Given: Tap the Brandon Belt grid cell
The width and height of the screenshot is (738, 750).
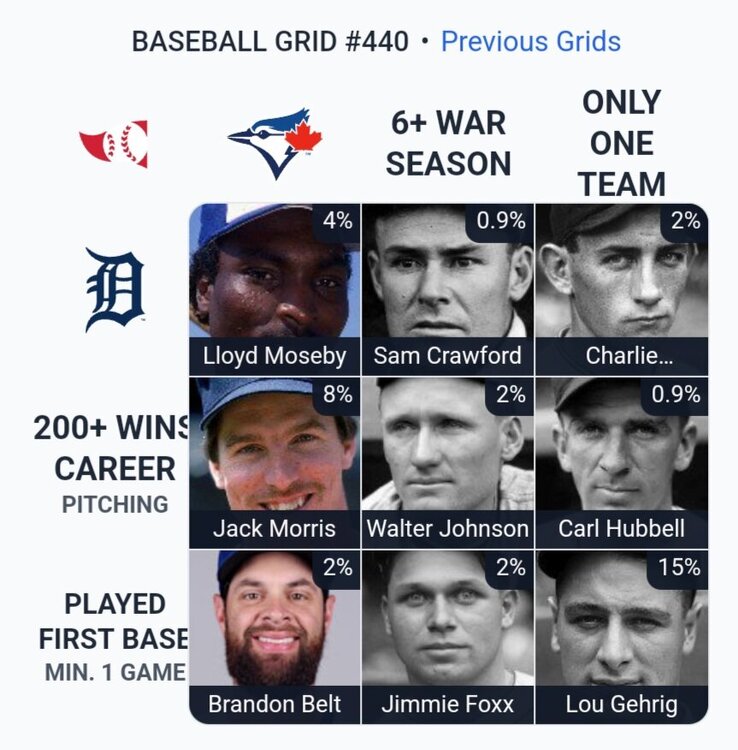Looking at the screenshot, I should click(x=275, y=636).
